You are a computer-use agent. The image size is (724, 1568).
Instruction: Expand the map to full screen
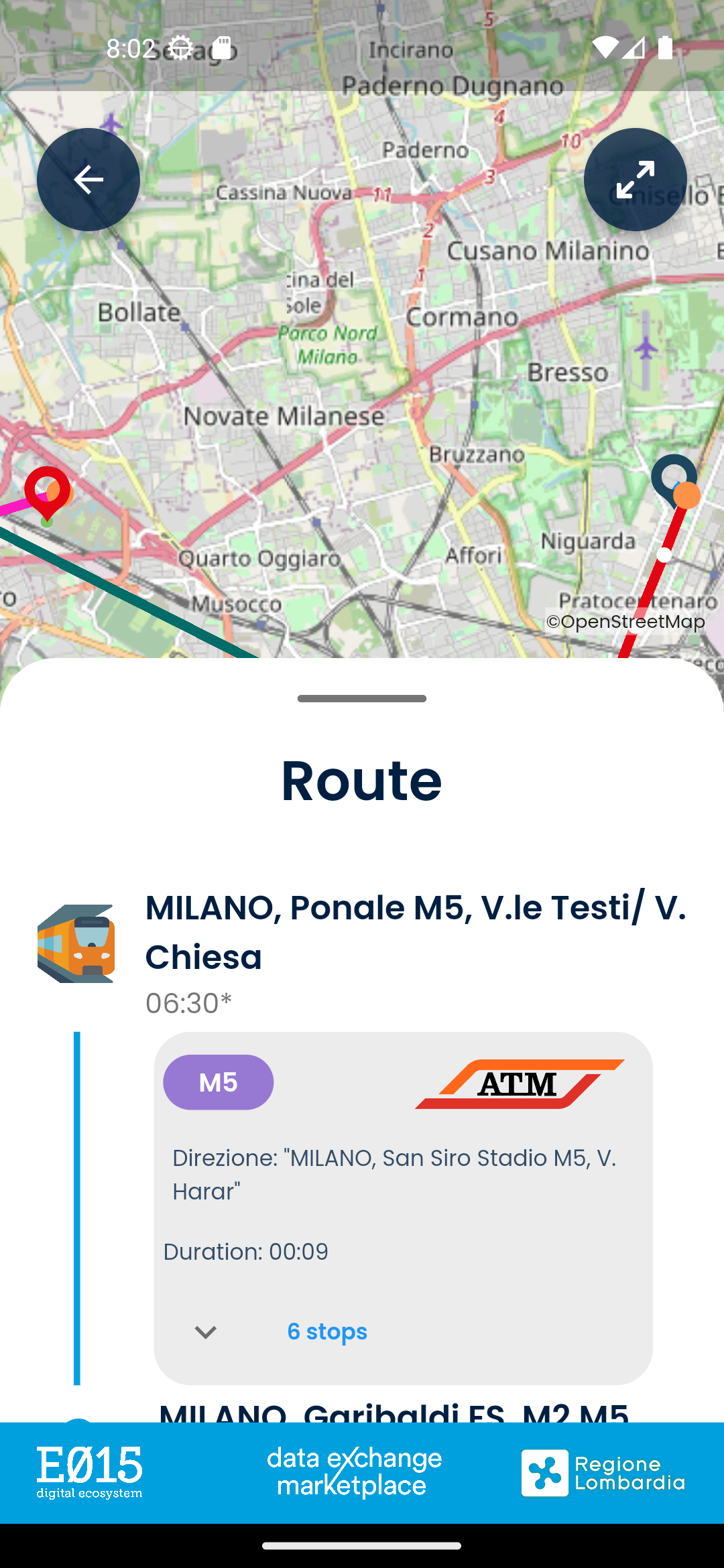[635, 180]
